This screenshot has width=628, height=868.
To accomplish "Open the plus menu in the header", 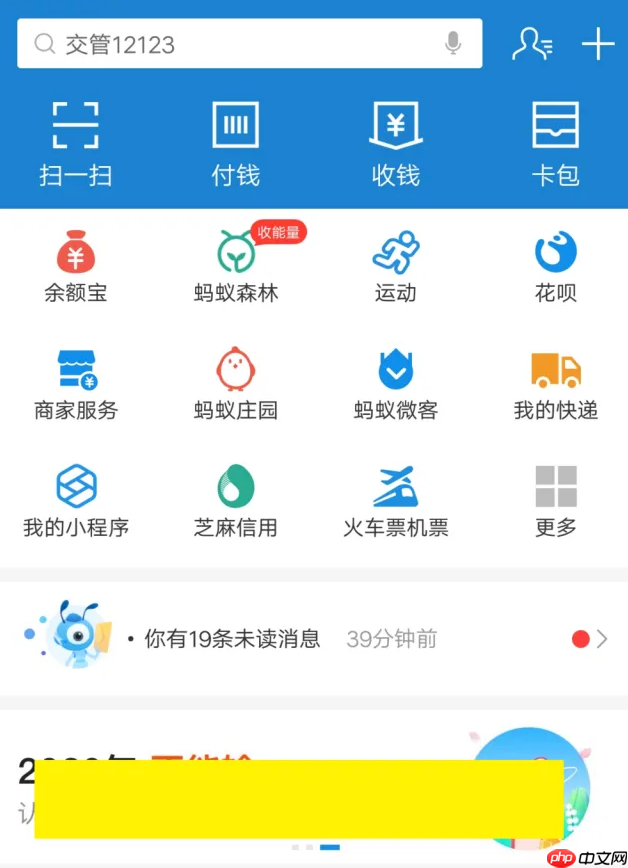I will tap(597, 44).
